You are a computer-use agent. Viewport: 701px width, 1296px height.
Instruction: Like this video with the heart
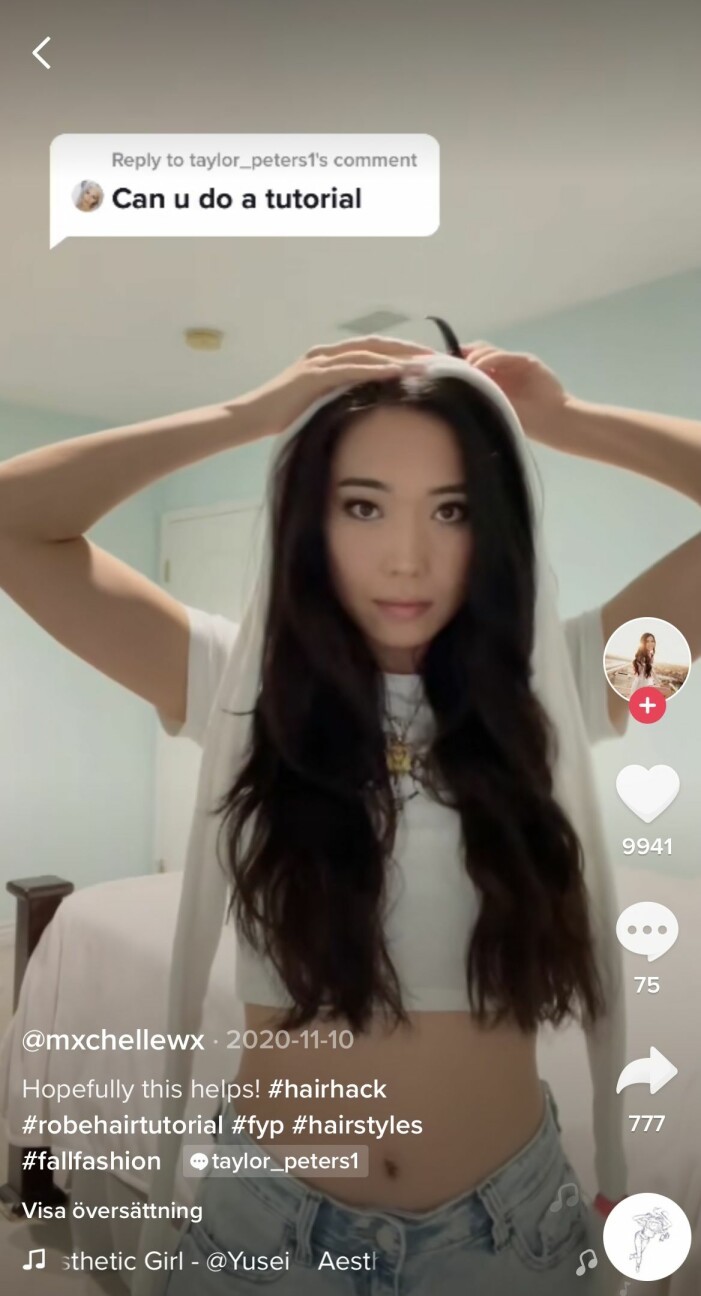point(647,795)
